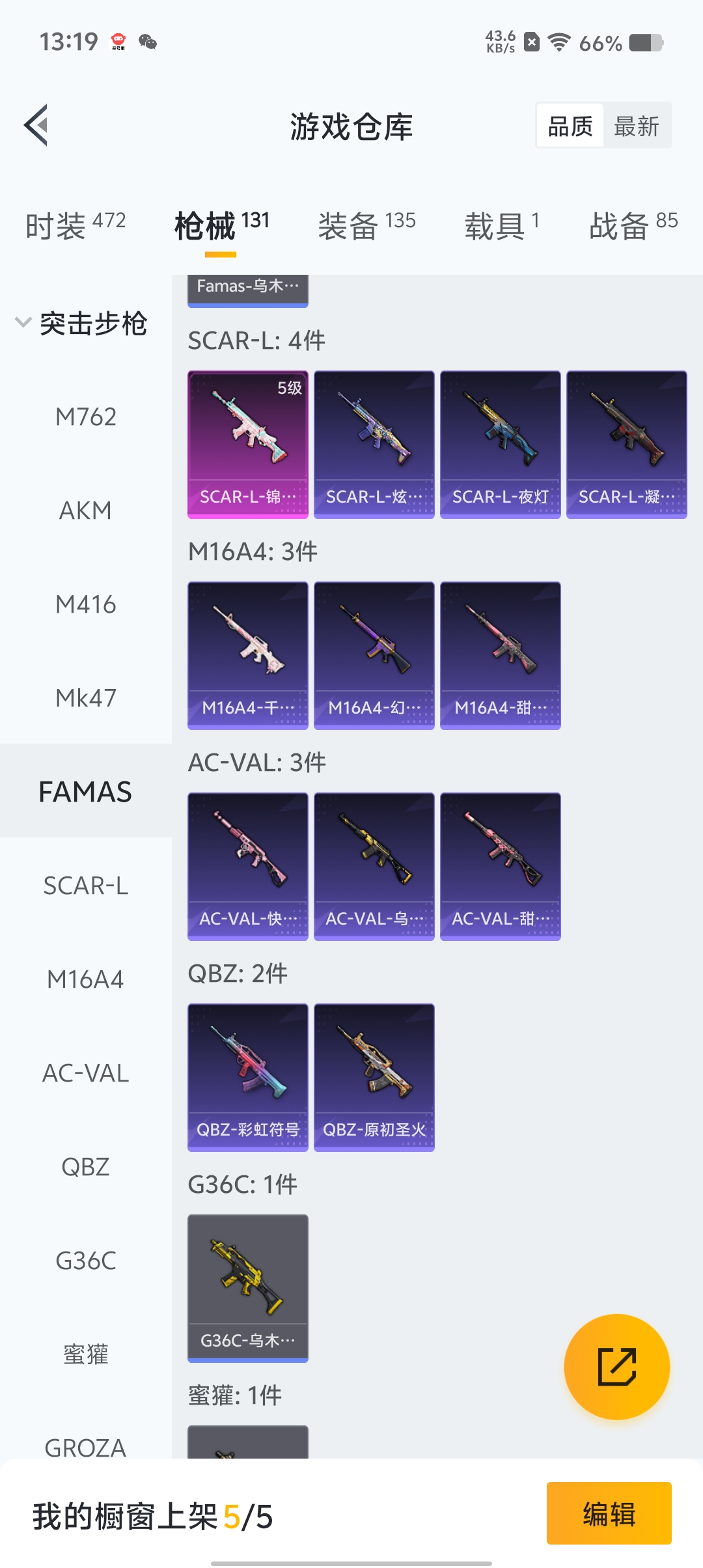Open the 战备 tab
703x1568 pixels.
tap(633, 225)
